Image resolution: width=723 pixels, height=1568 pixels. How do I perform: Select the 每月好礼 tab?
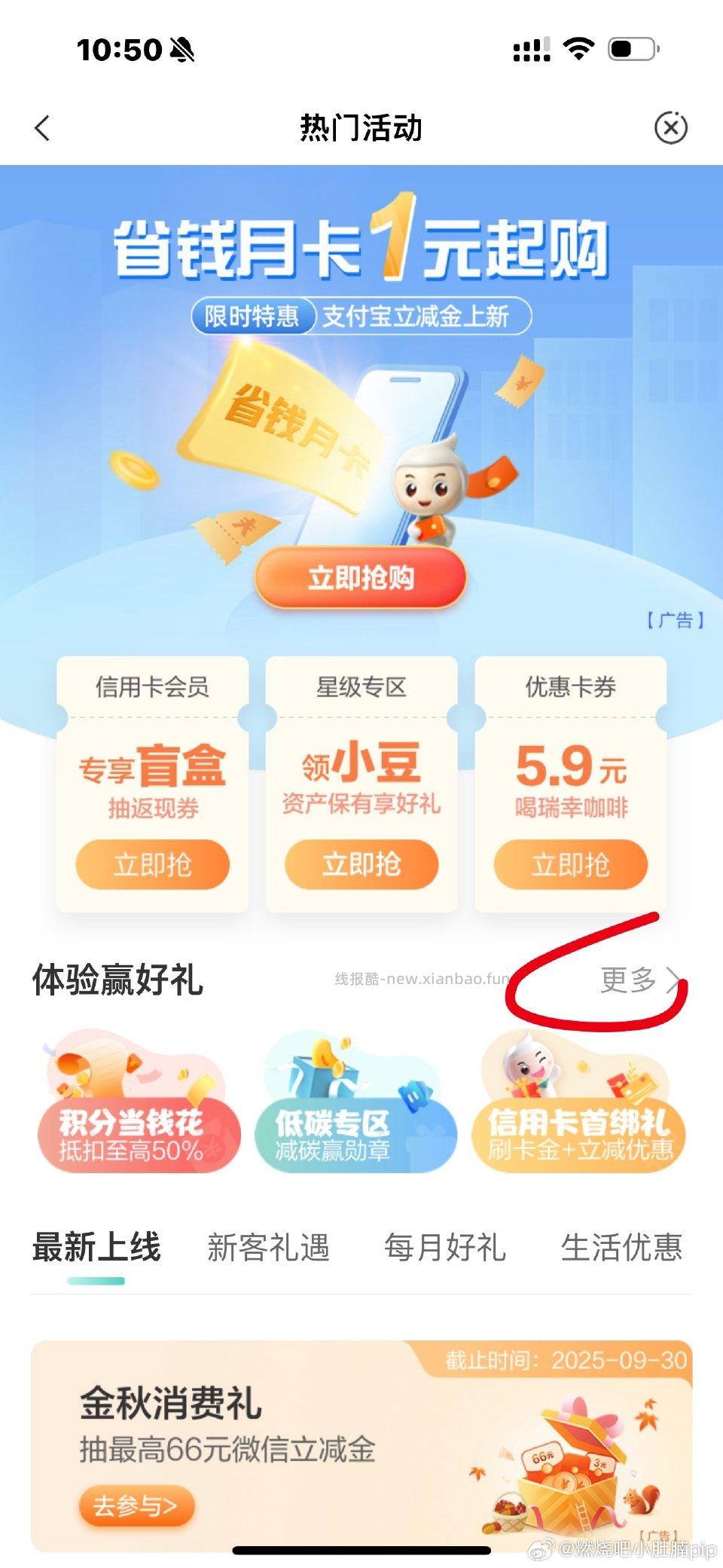[x=444, y=1247]
